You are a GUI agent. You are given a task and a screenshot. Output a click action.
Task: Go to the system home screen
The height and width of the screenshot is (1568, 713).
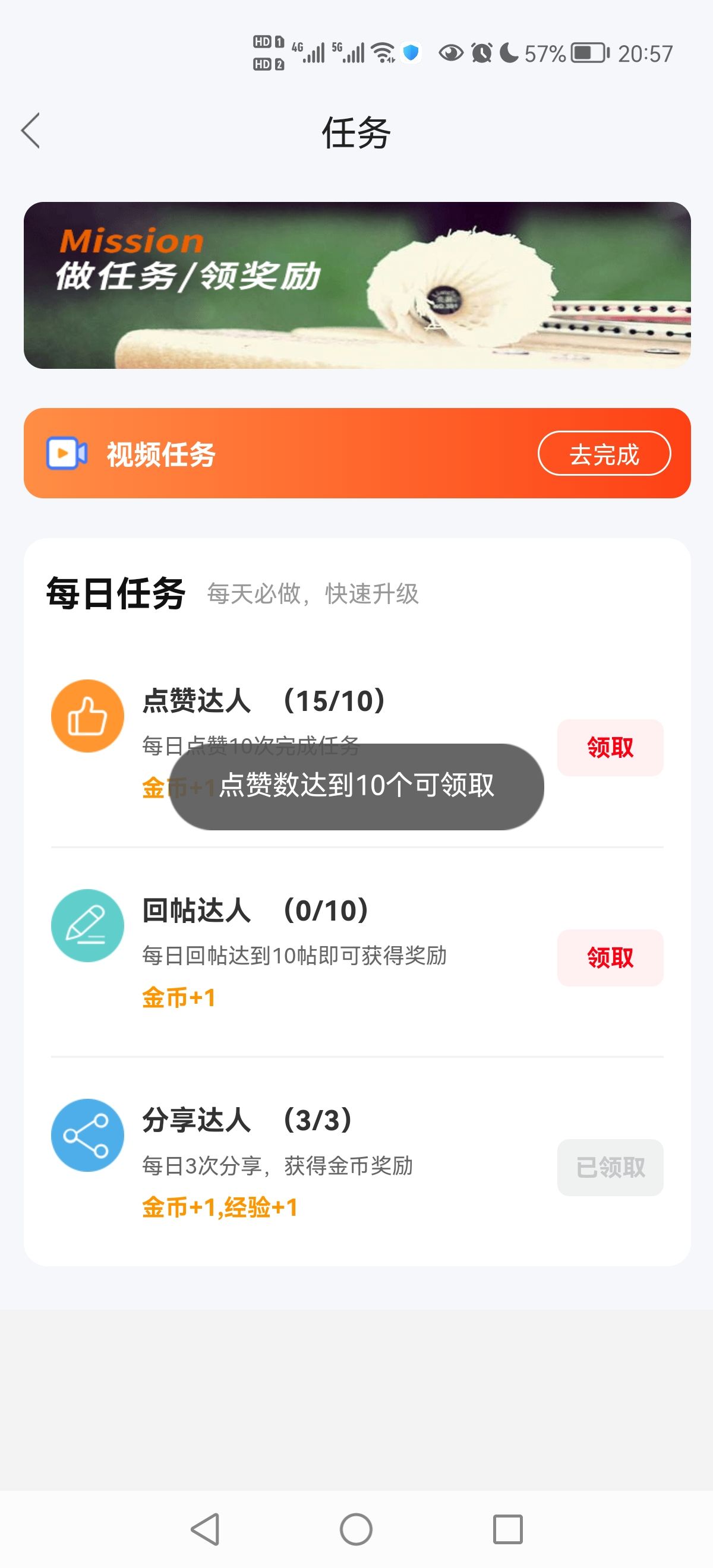point(356,1528)
